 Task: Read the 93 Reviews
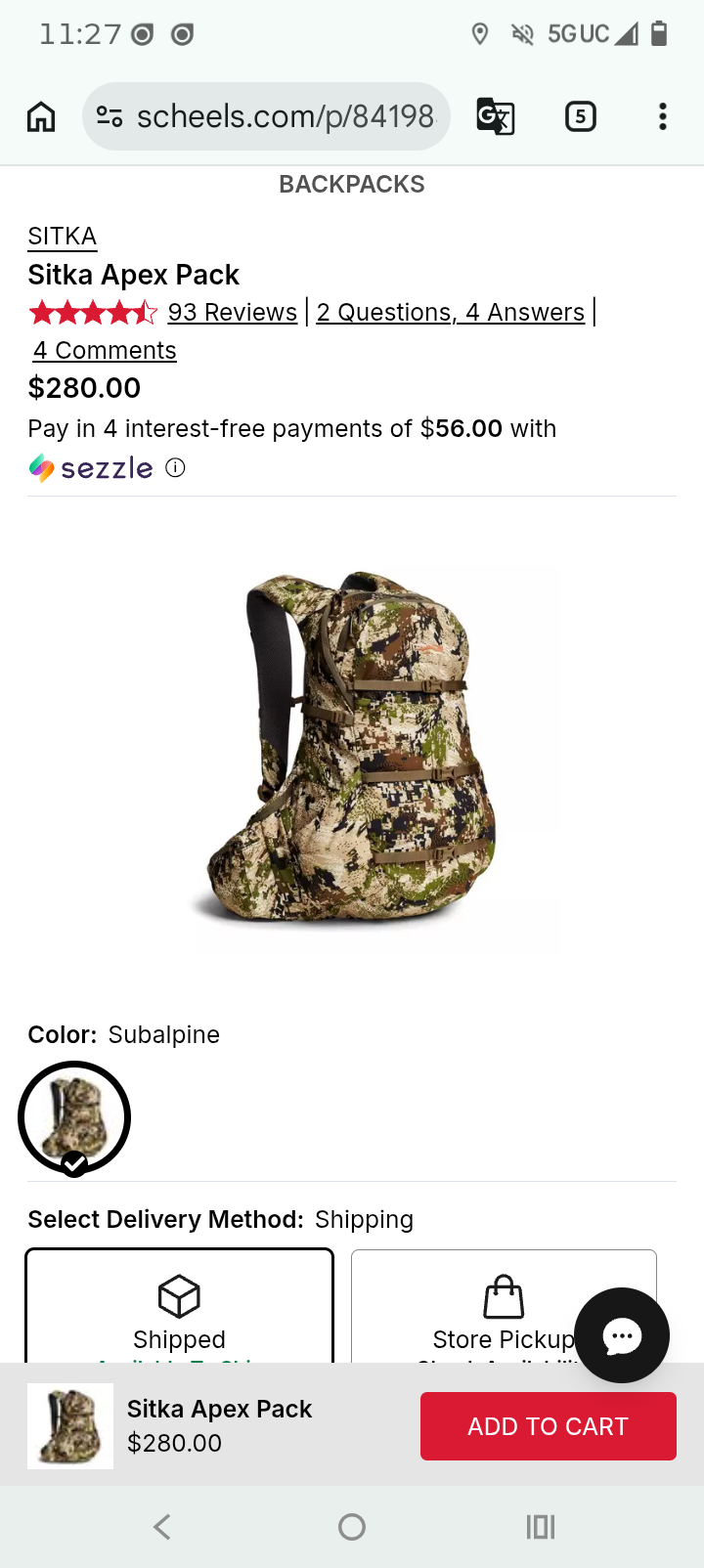(232, 312)
